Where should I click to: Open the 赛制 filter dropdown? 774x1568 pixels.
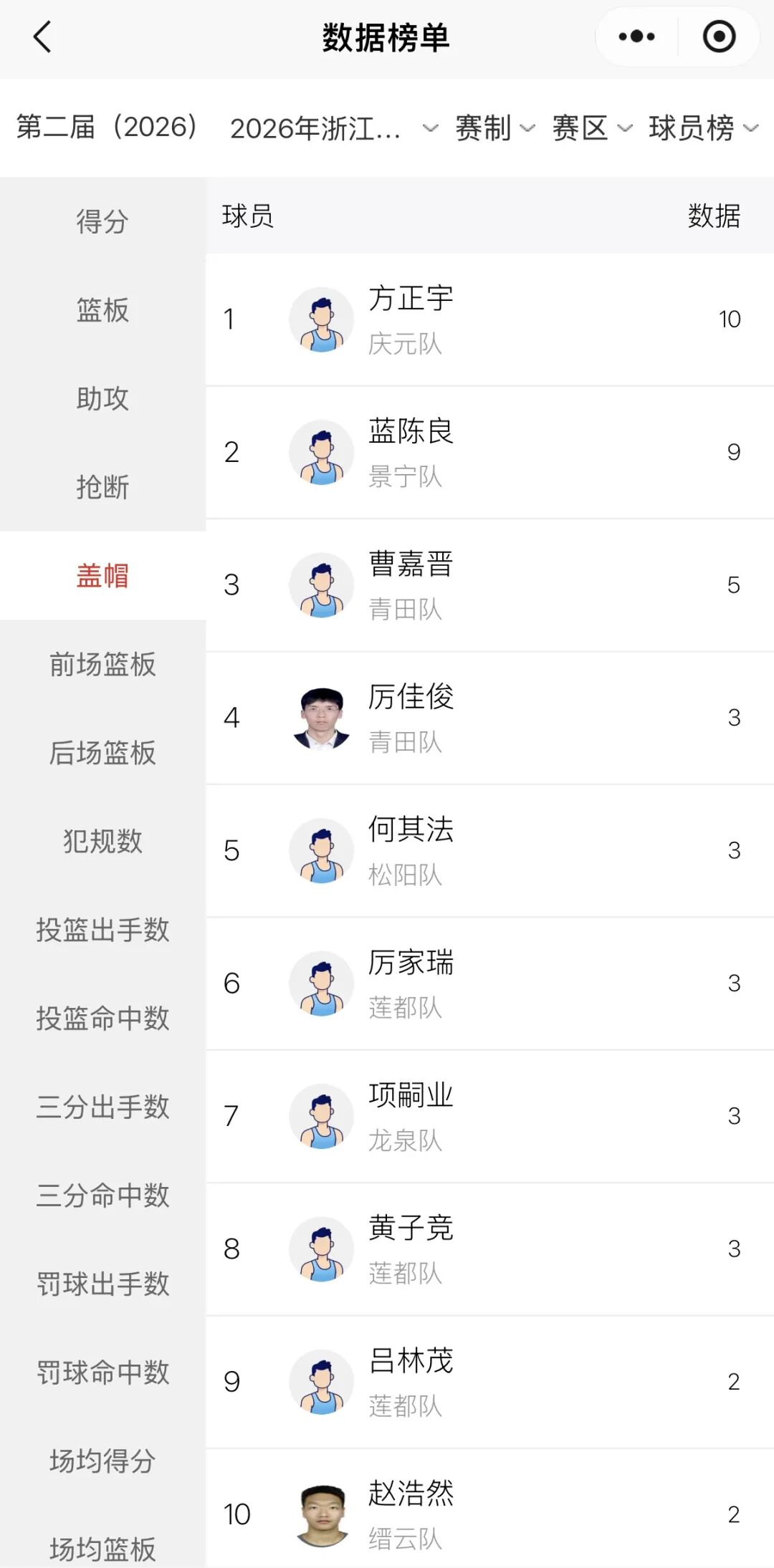click(495, 128)
